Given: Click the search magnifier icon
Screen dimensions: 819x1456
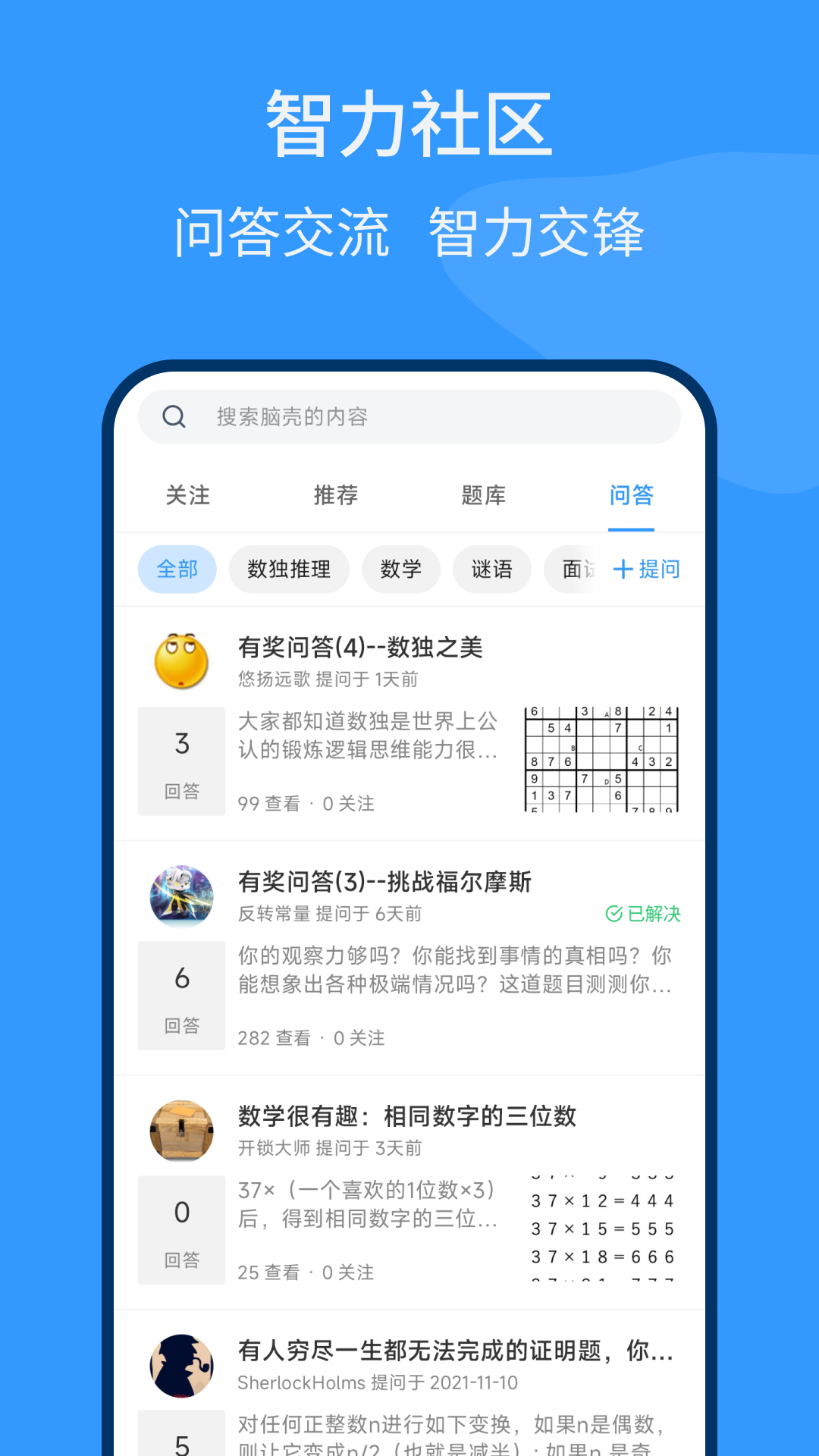Looking at the screenshot, I should (174, 416).
